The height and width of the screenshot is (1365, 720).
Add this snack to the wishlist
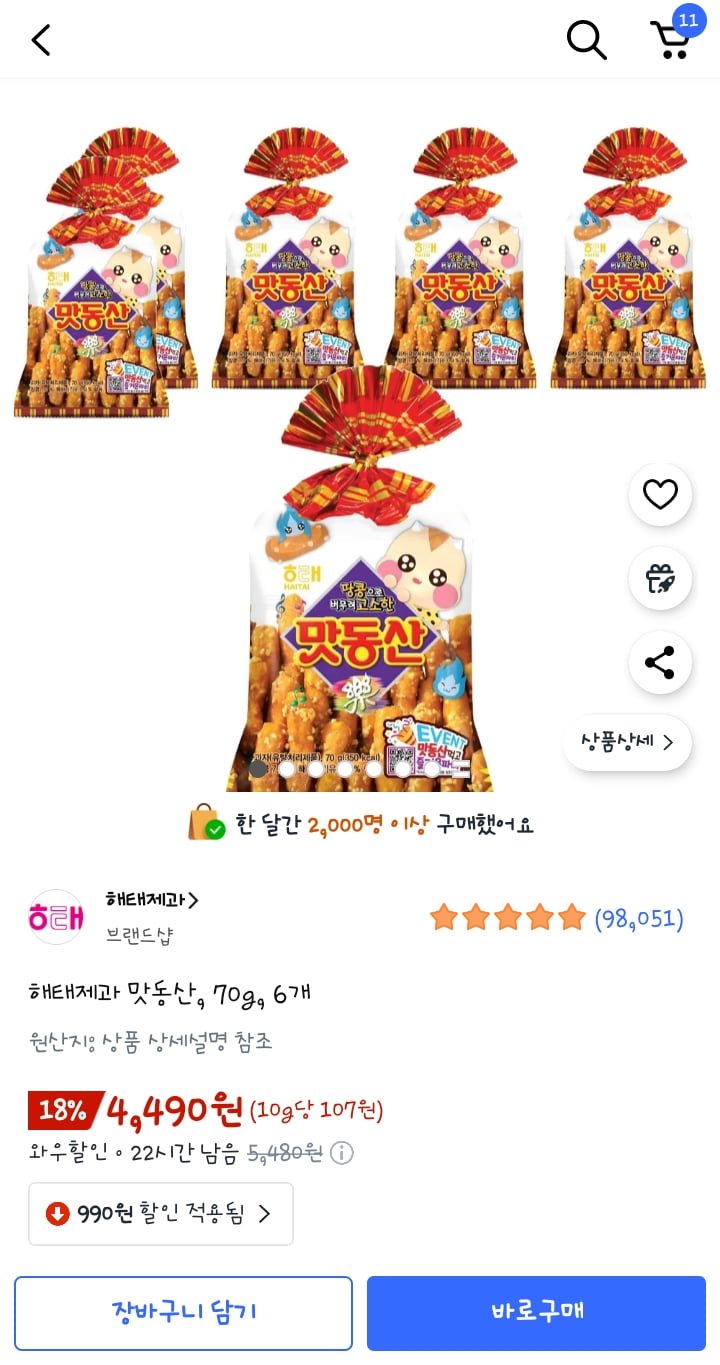point(660,494)
